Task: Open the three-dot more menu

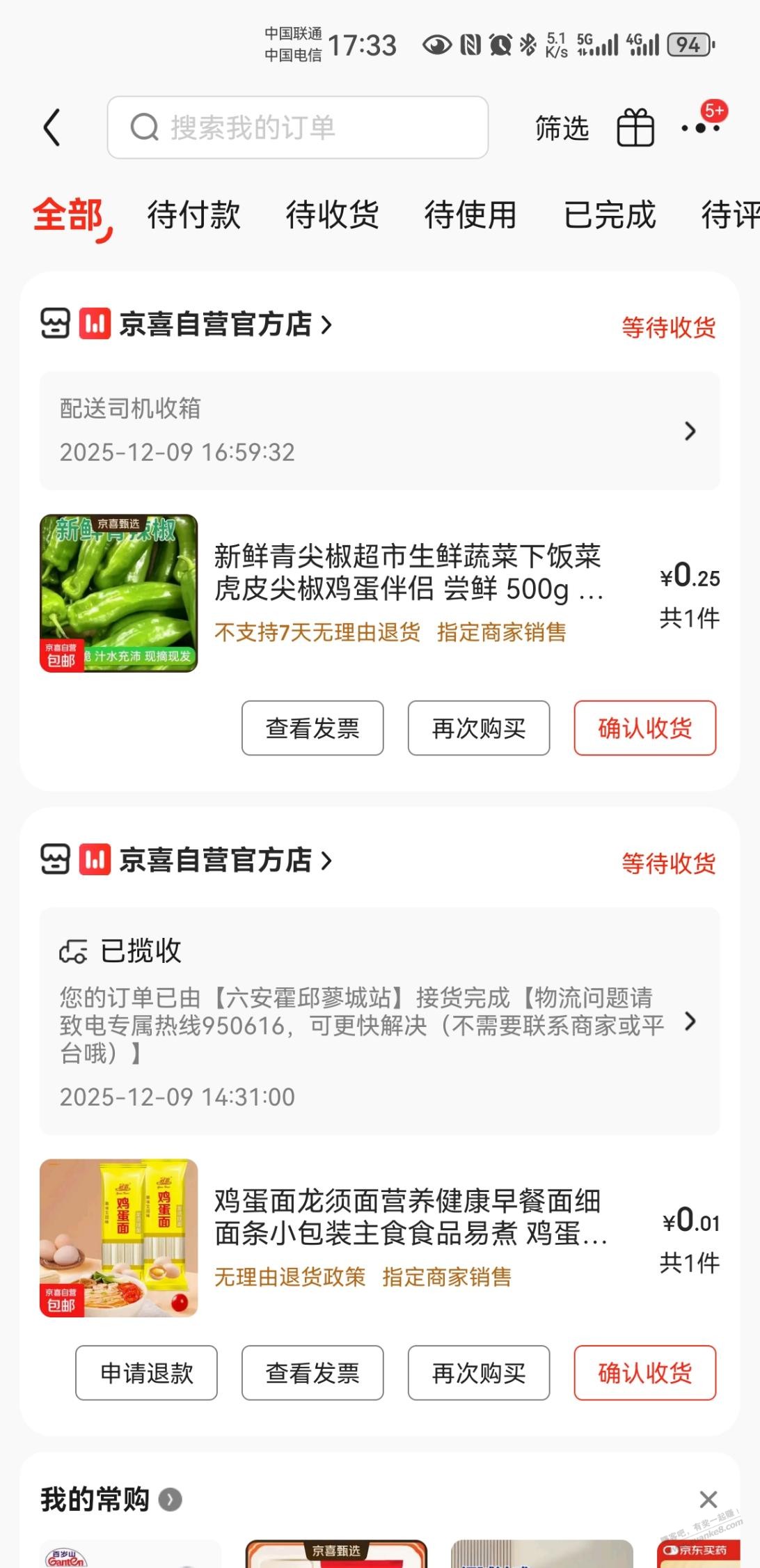Action: point(700,128)
